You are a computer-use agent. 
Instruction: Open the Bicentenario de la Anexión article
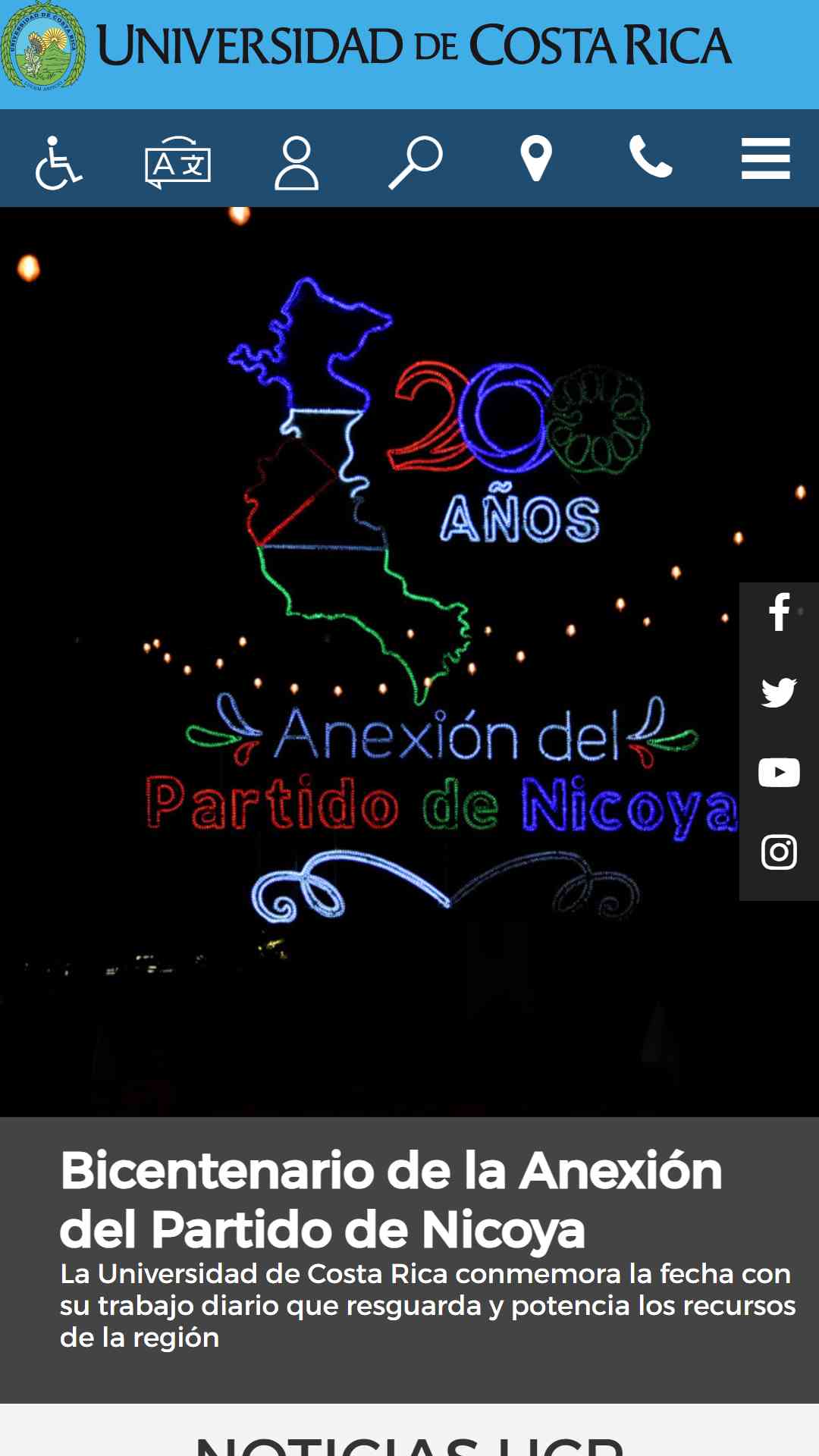coord(391,1199)
